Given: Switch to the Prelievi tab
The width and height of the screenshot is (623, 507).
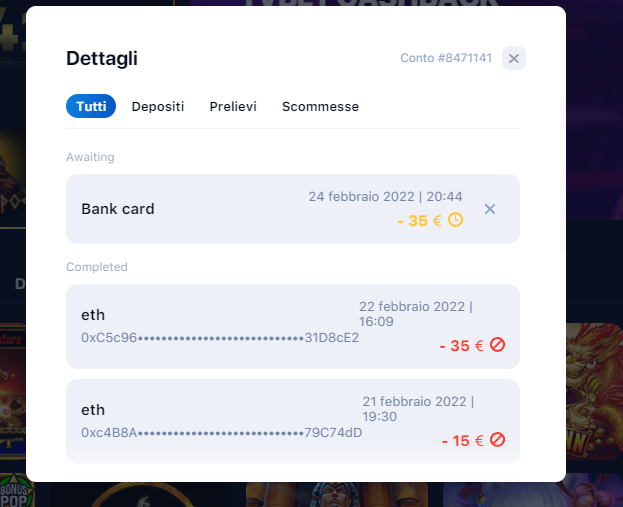Looking at the screenshot, I should 233,106.
